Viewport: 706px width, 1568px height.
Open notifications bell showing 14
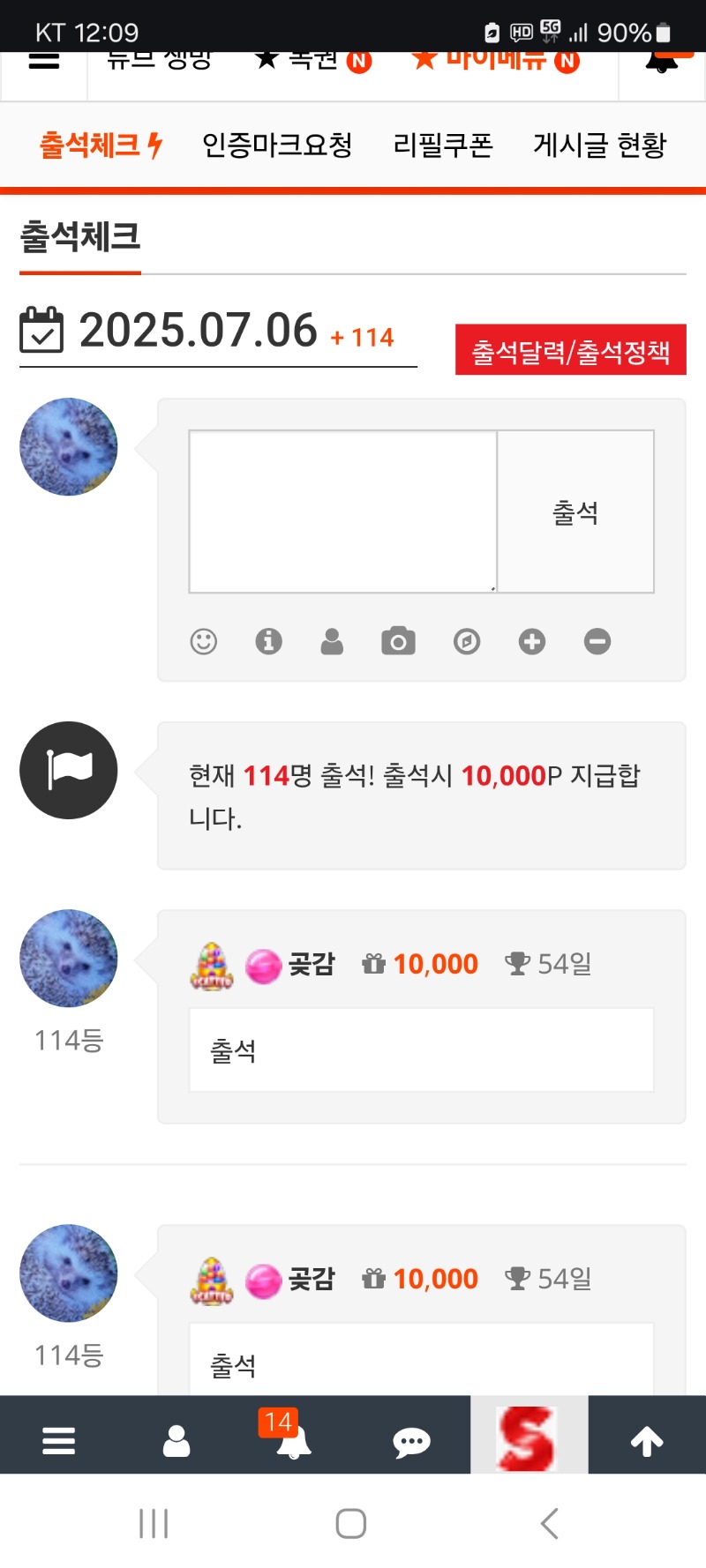coord(292,1441)
